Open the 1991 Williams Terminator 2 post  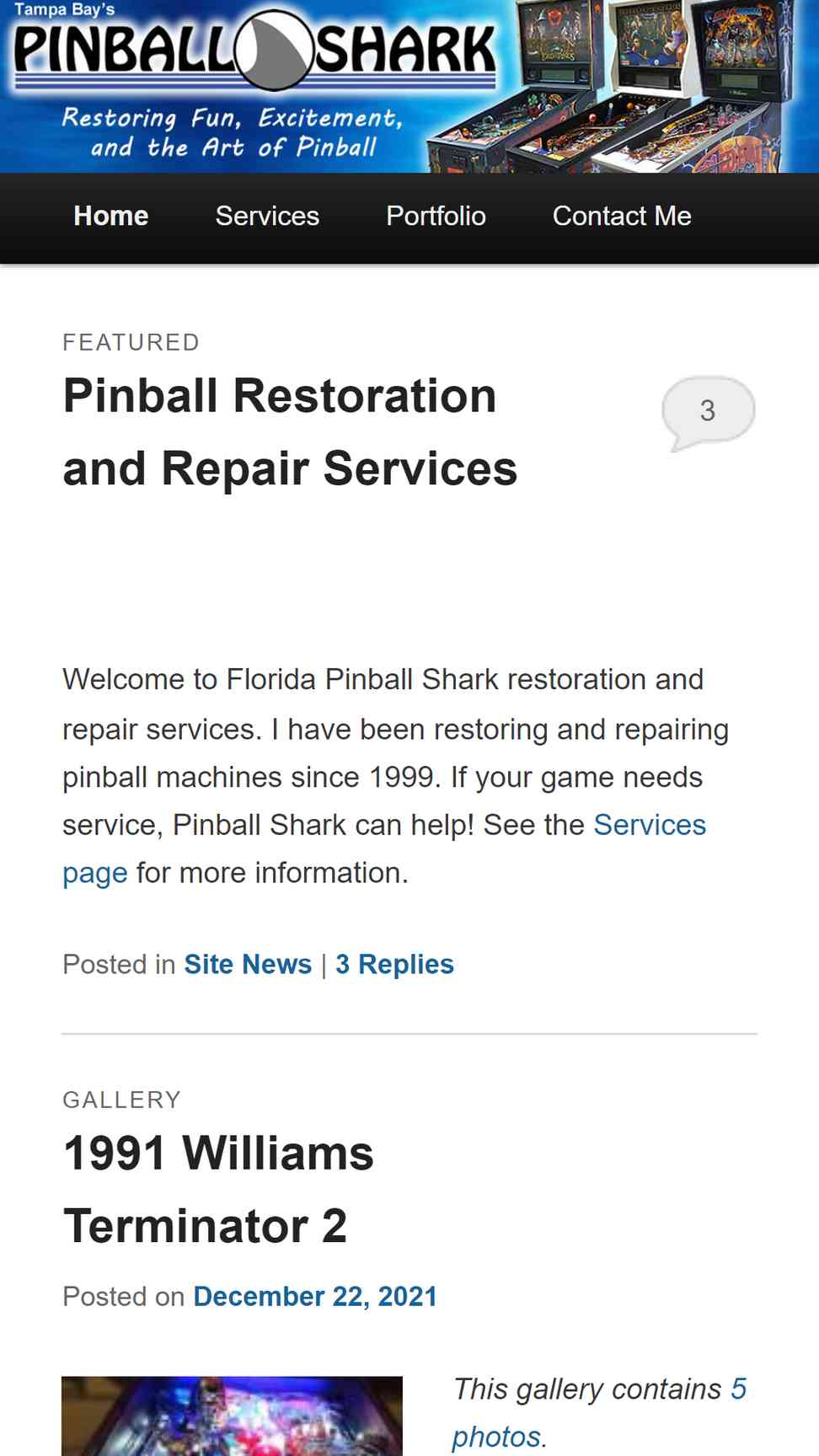[218, 1189]
